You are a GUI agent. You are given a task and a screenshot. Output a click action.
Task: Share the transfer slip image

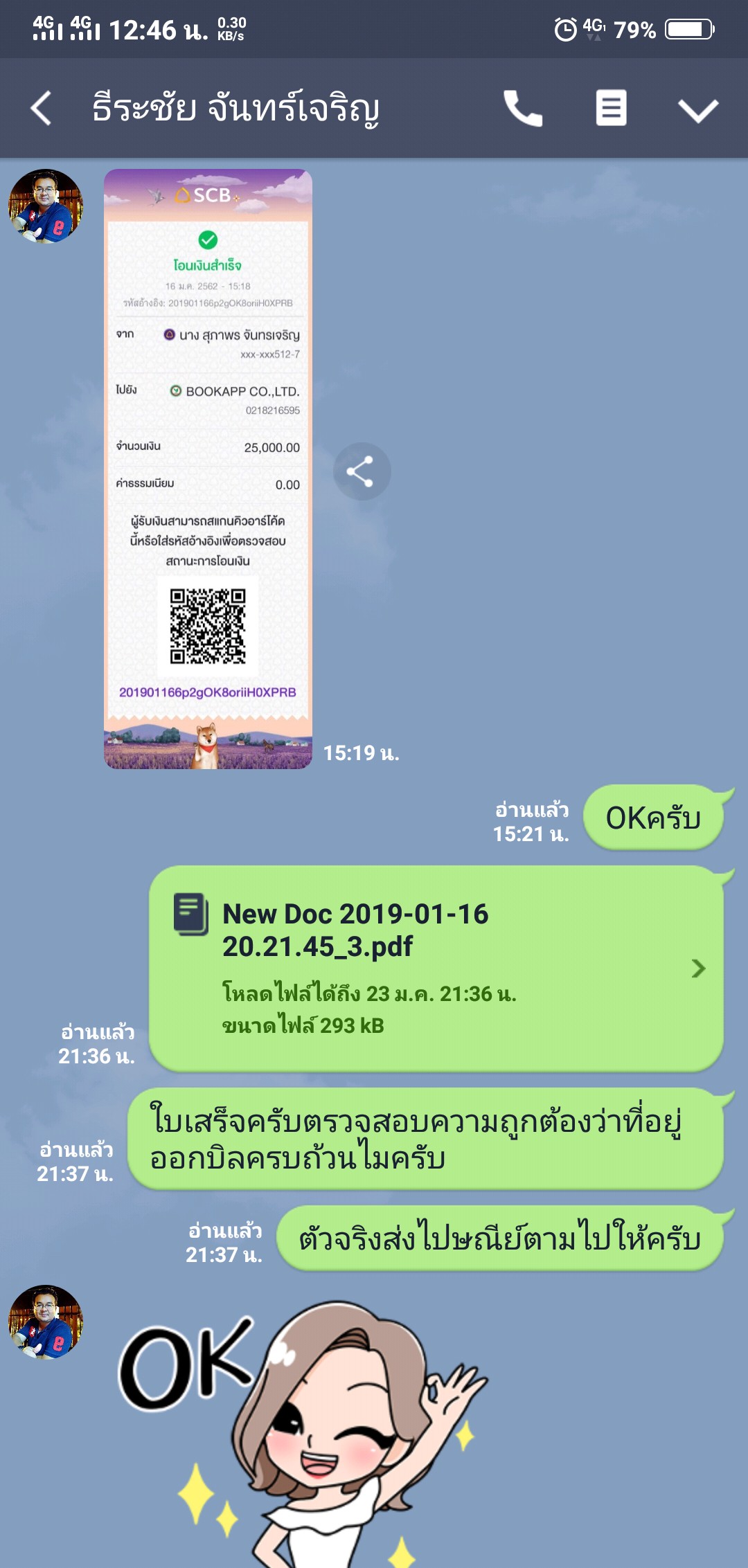362,471
